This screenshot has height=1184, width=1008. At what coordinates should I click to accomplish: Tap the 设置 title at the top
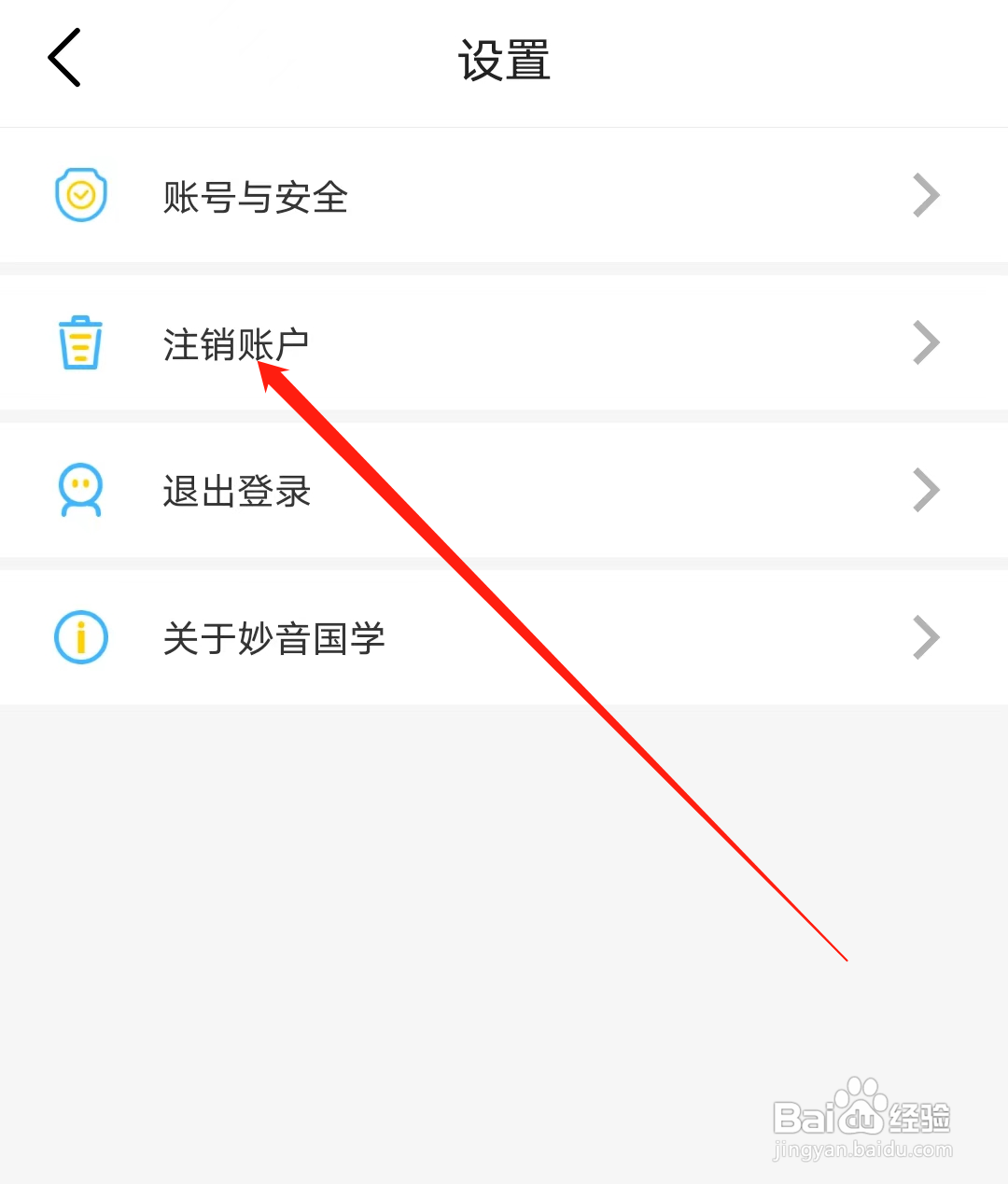pos(504,59)
